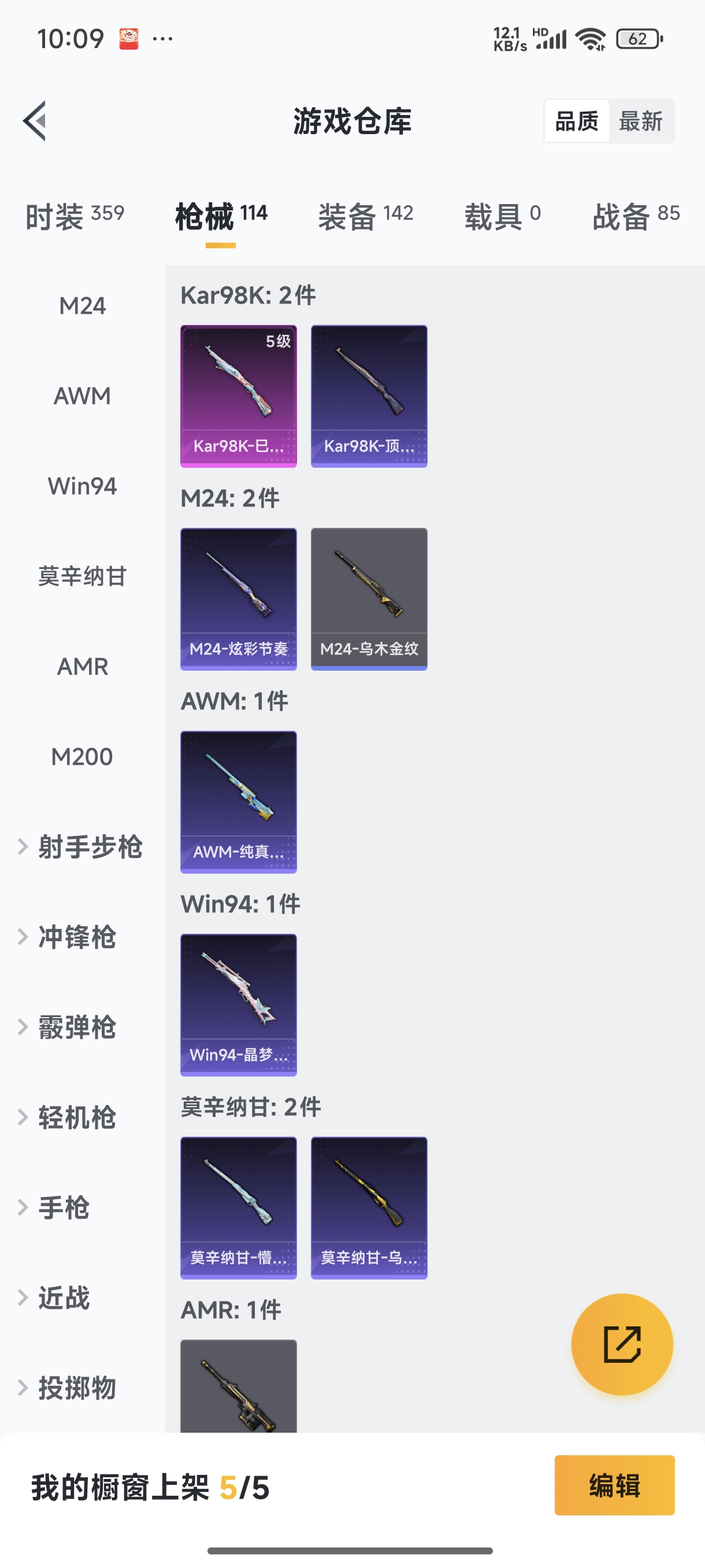Sort inventory by 最新
Screen dimensions: 705x1568
[640, 121]
